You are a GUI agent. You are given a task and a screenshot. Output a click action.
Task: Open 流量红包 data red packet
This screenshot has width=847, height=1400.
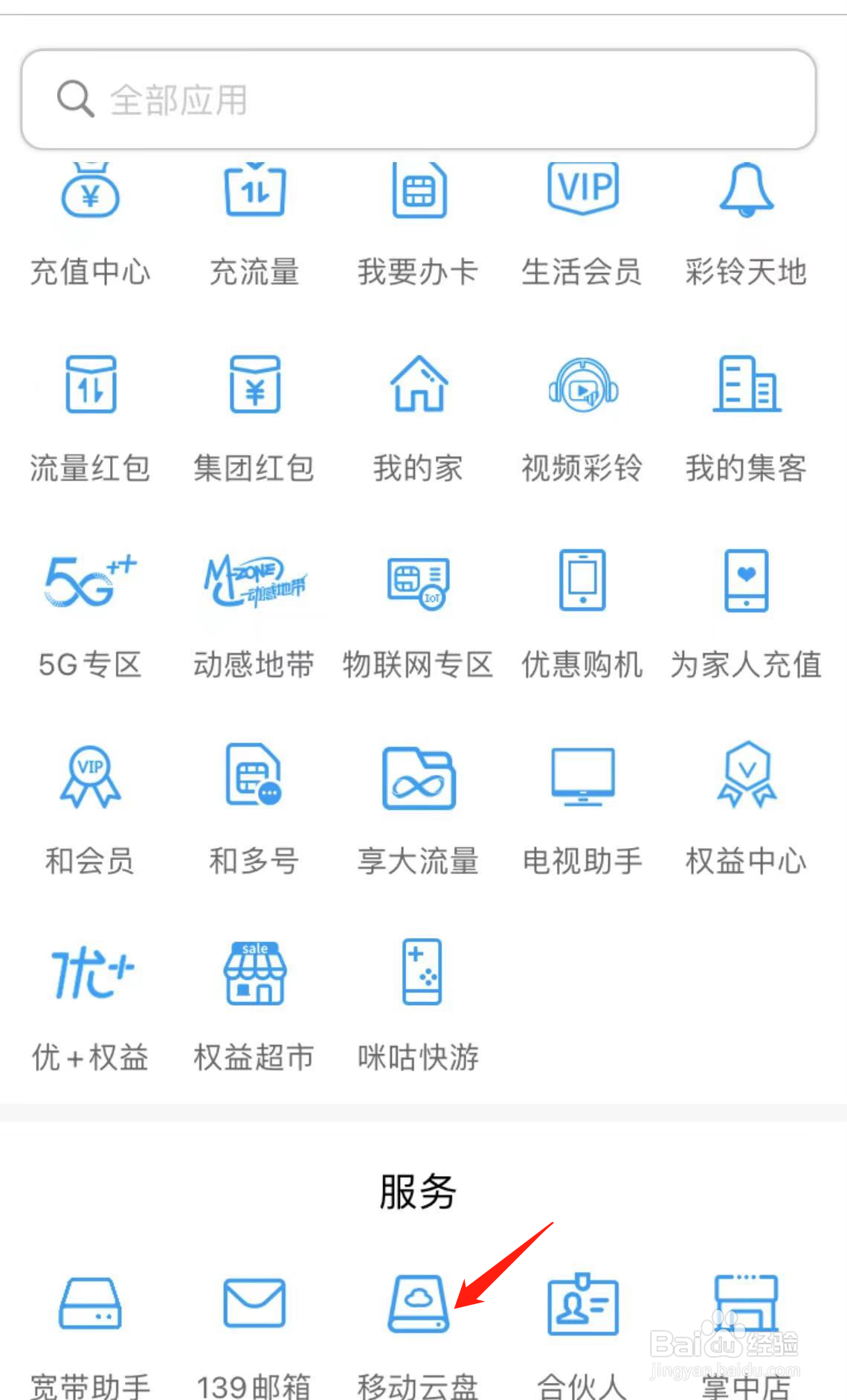point(90,417)
